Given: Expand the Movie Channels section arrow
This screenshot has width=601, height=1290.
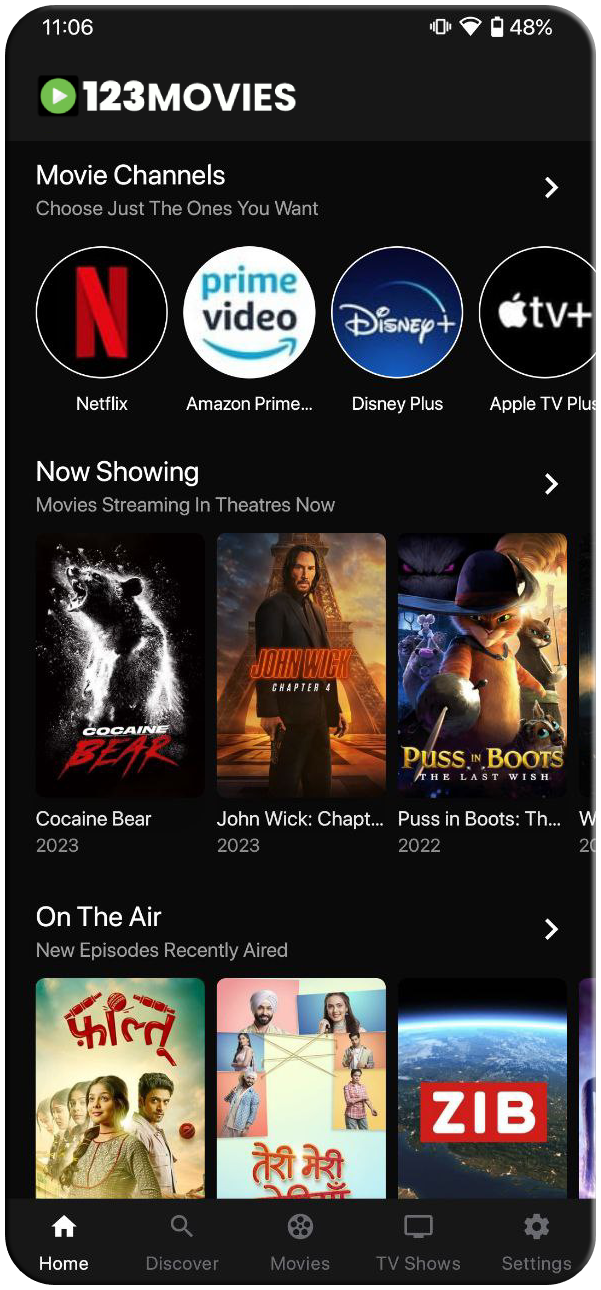Looking at the screenshot, I should [x=550, y=188].
